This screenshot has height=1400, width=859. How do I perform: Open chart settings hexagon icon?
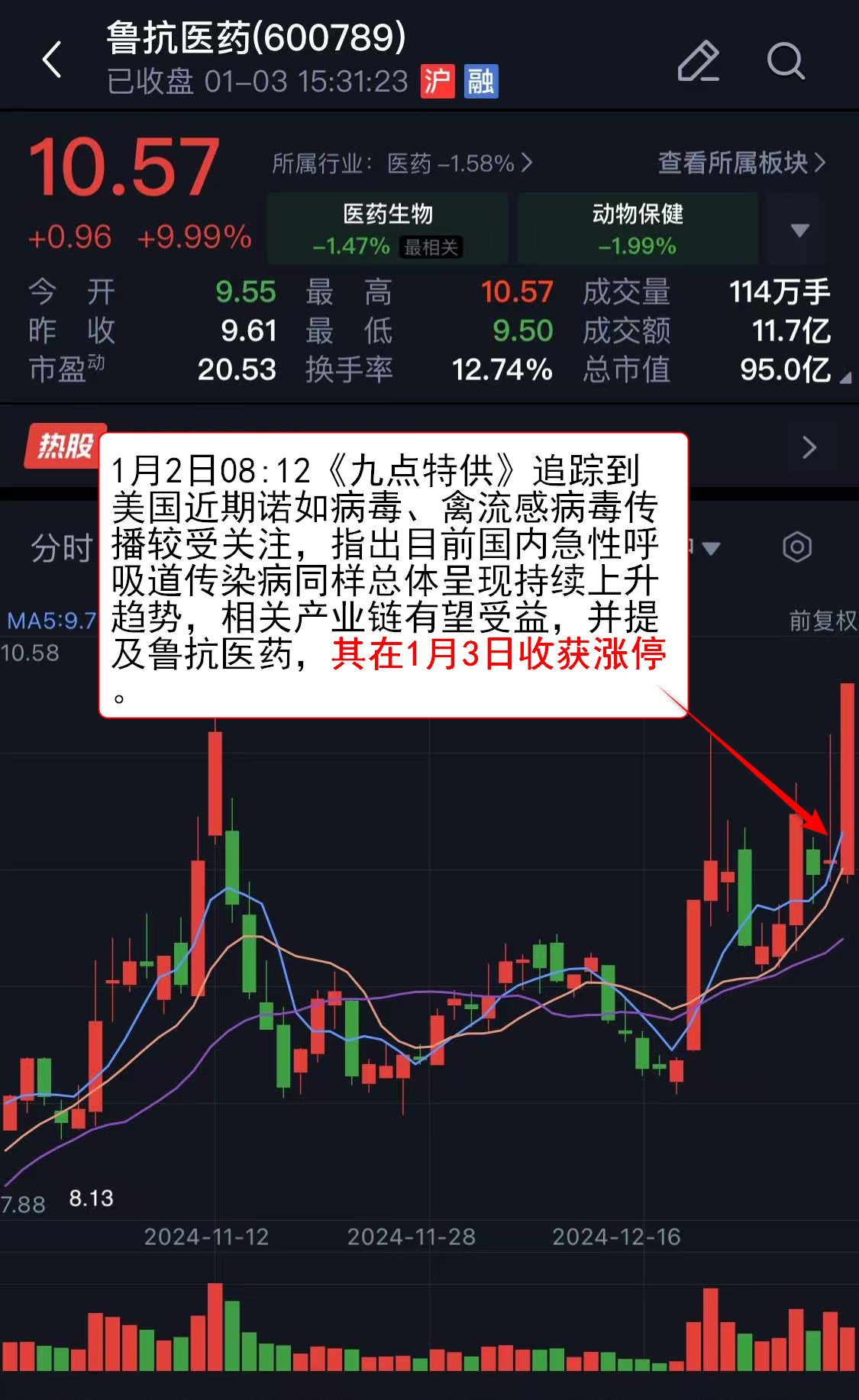tap(796, 547)
